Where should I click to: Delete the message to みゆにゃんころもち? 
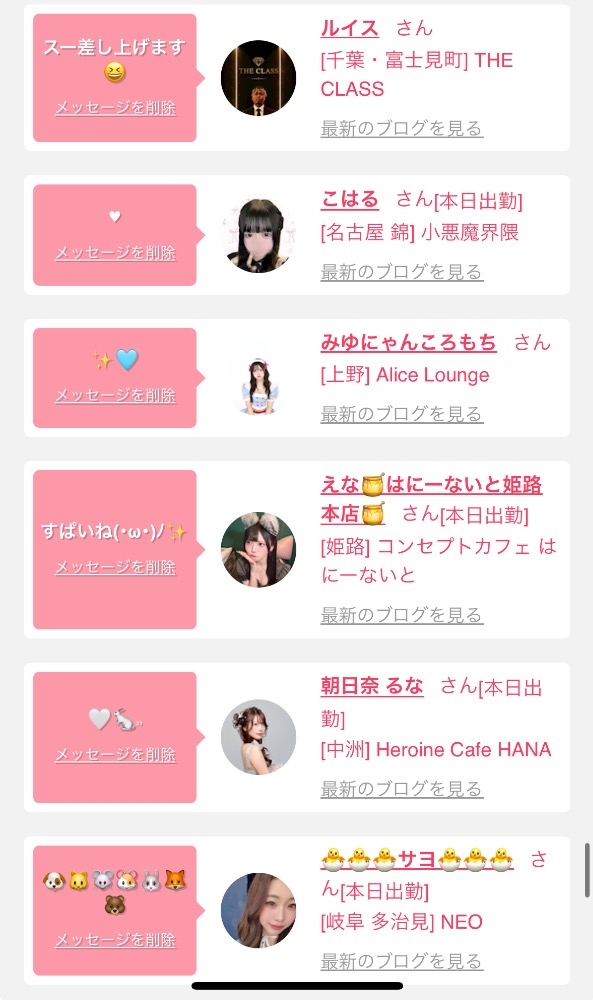click(x=115, y=395)
